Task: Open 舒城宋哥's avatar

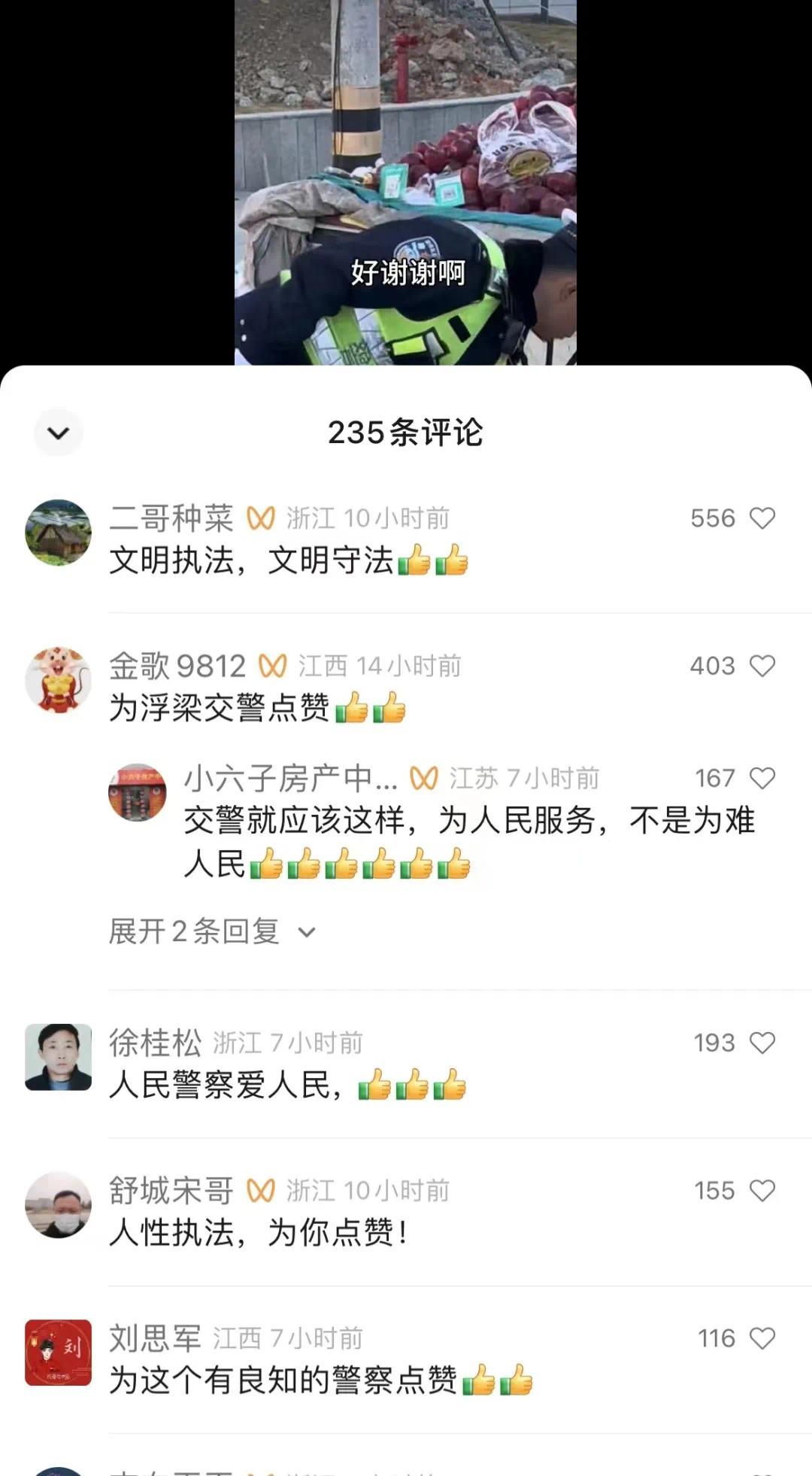Action: [59, 1204]
